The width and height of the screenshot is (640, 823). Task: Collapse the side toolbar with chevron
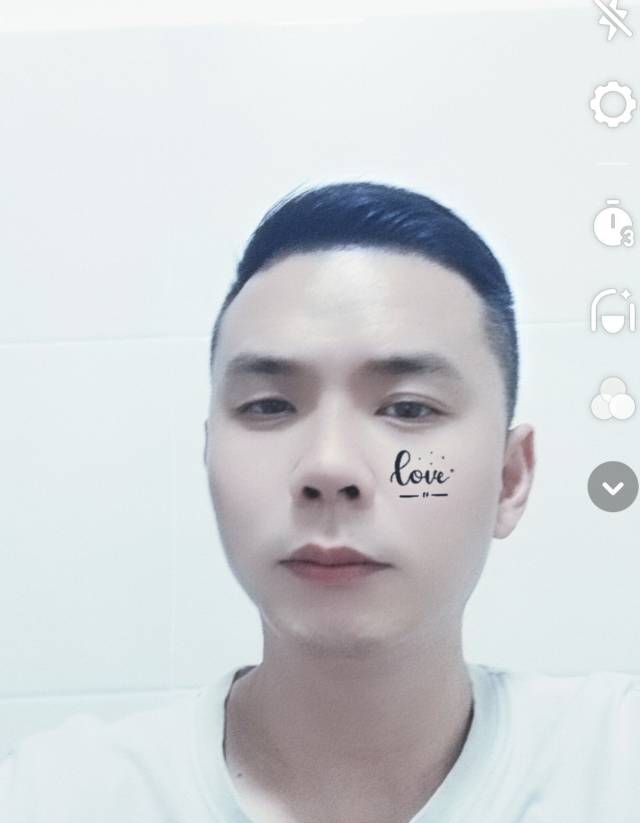[x=612, y=487]
